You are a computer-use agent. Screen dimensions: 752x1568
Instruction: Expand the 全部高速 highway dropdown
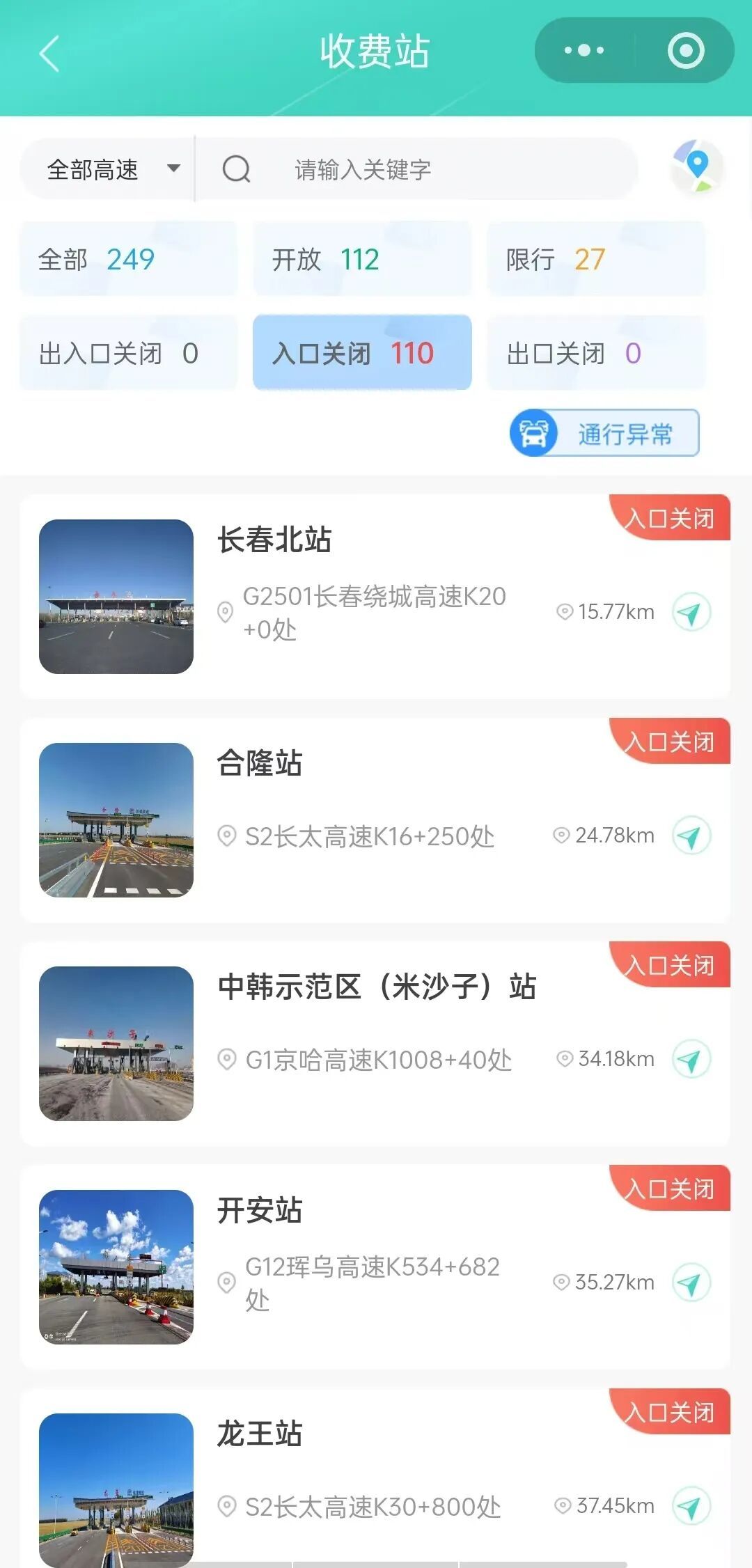111,169
